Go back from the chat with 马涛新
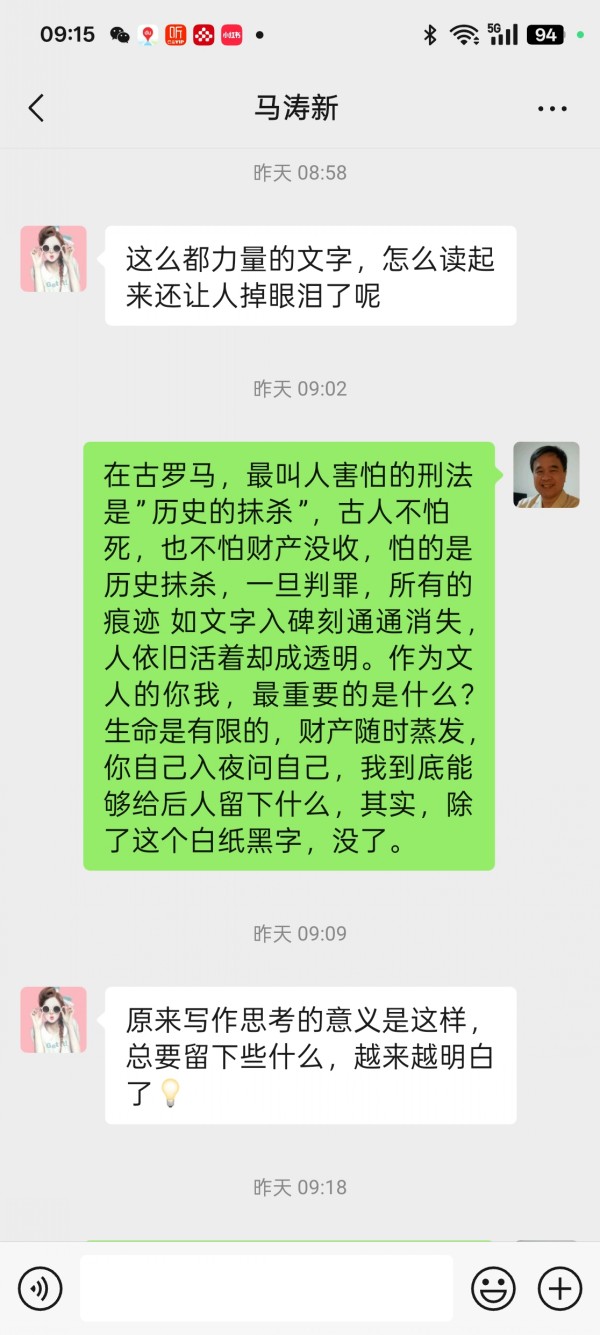600x1335 pixels. point(37,108)
